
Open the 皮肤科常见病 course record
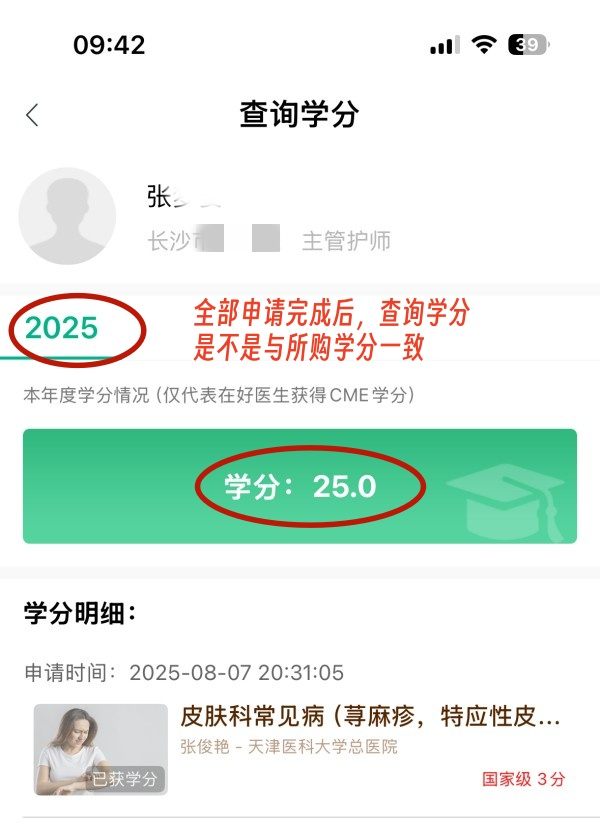[370, 717]
